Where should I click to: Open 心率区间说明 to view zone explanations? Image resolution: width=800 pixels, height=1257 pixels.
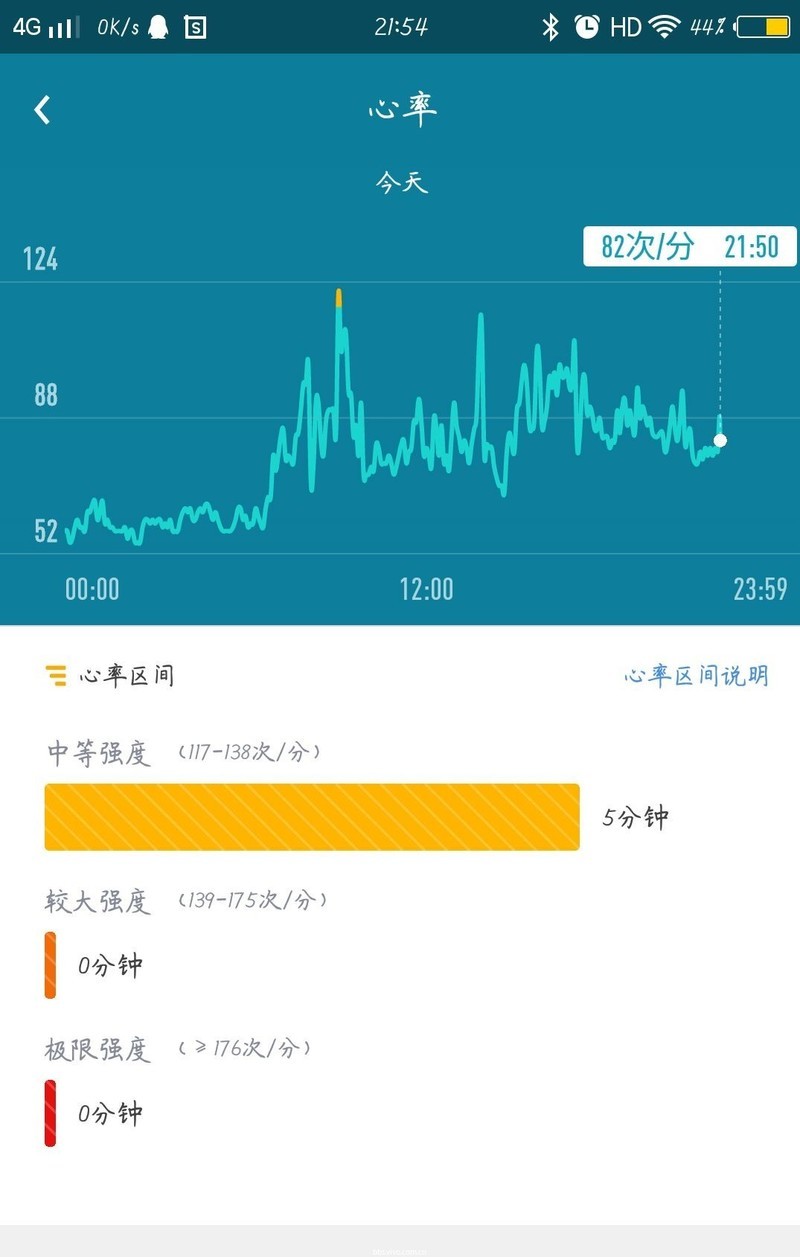[697, 675]
